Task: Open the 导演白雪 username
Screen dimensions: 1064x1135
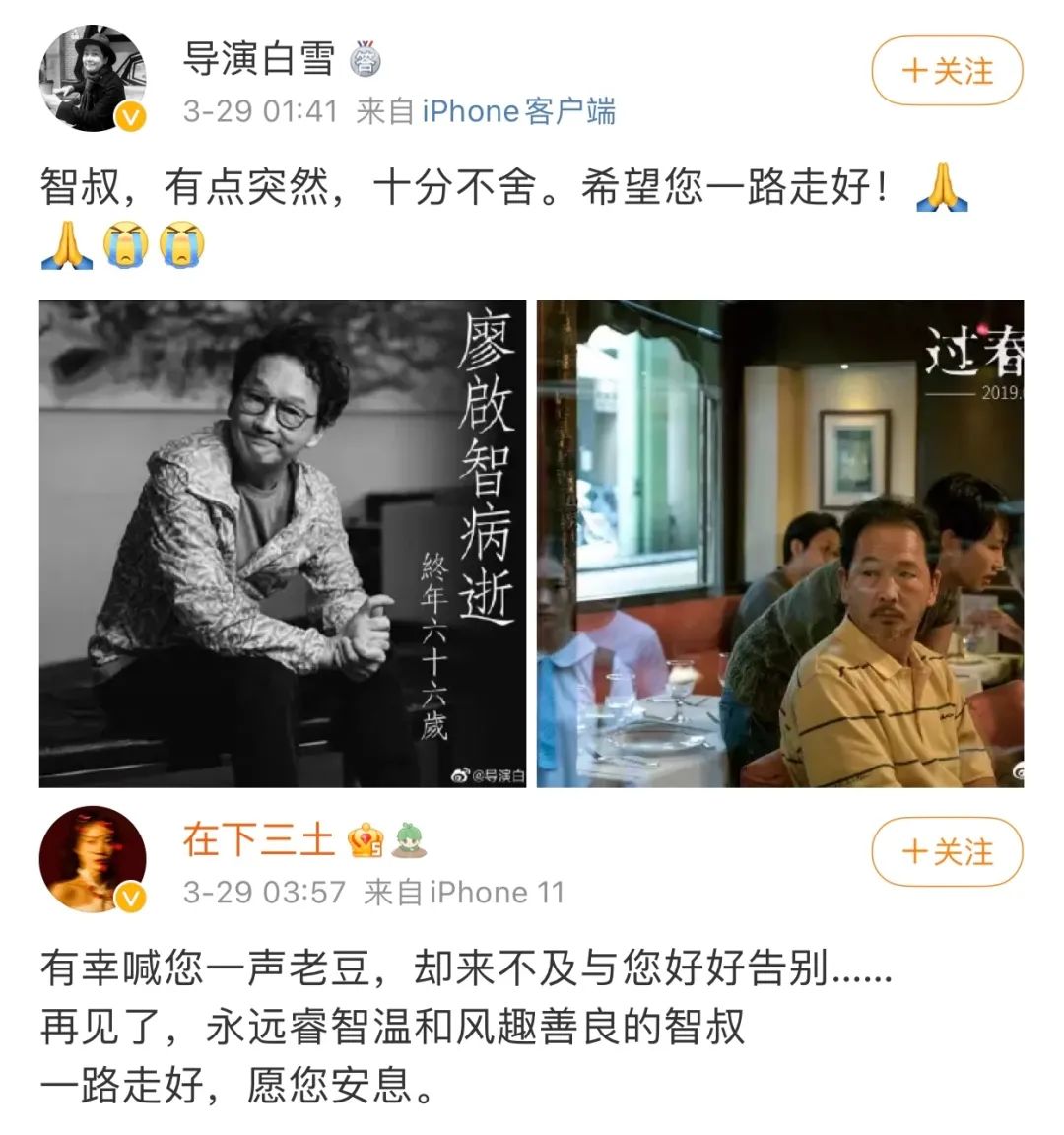Action: 258,59
